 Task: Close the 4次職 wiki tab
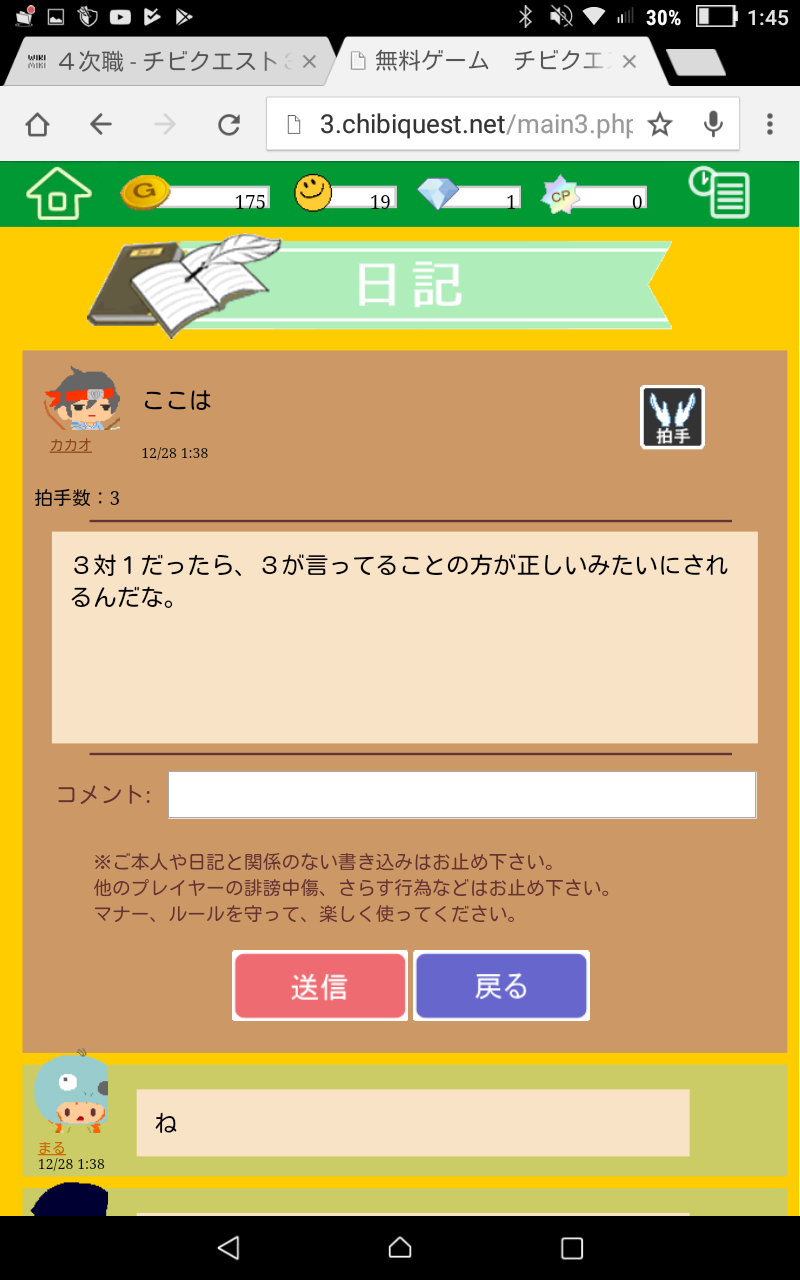tap(309, 62)
